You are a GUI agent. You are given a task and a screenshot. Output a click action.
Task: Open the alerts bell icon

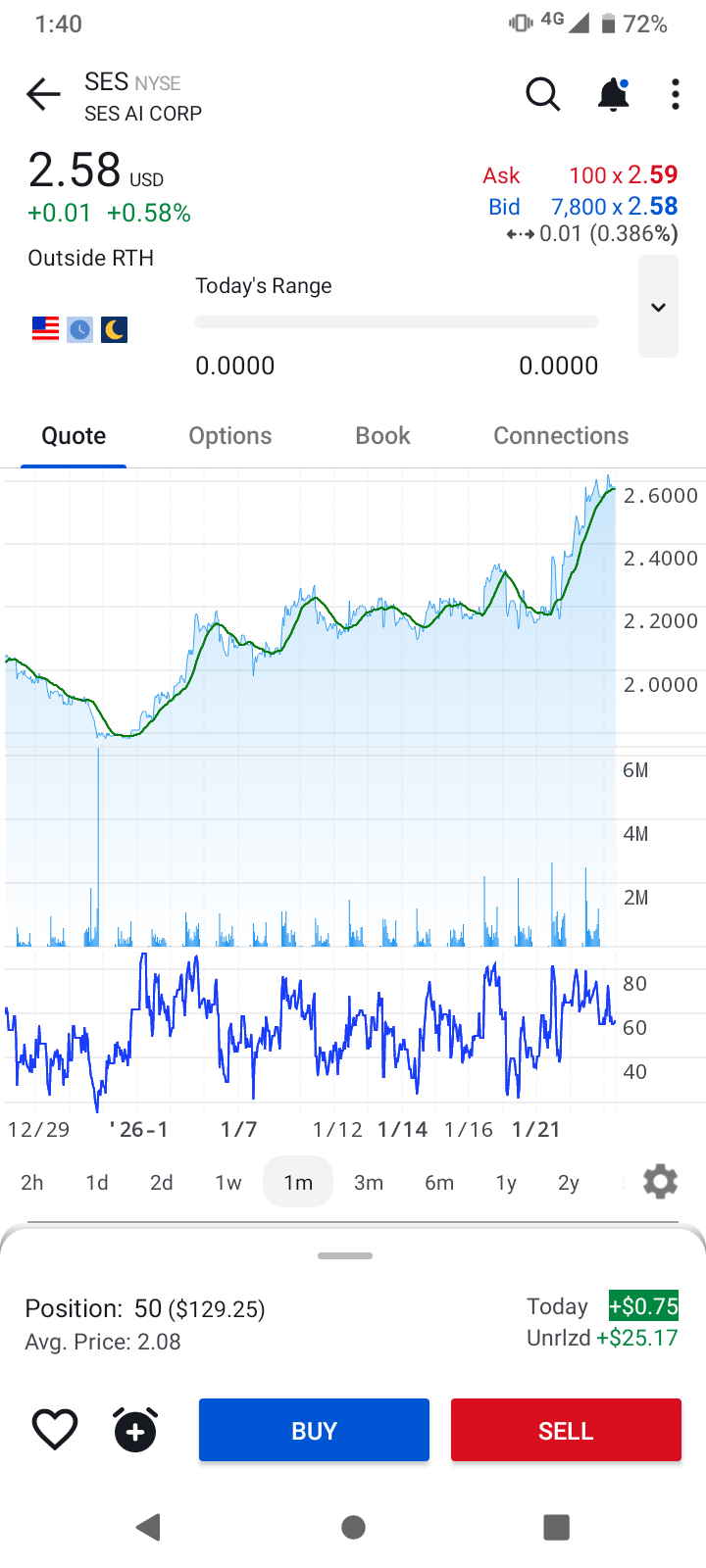(614, 95)
